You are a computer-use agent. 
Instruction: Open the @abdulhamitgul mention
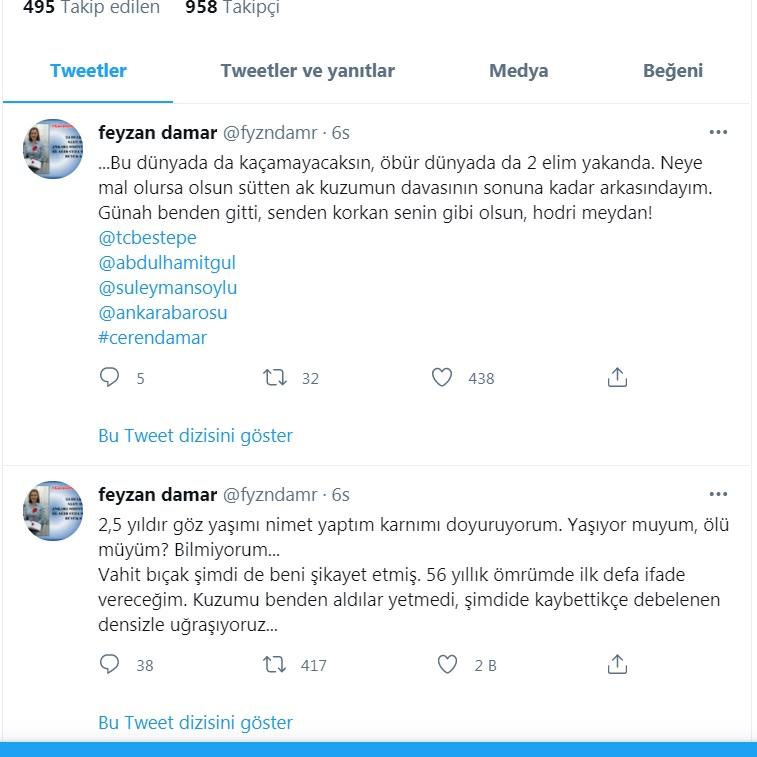(167, 263)
